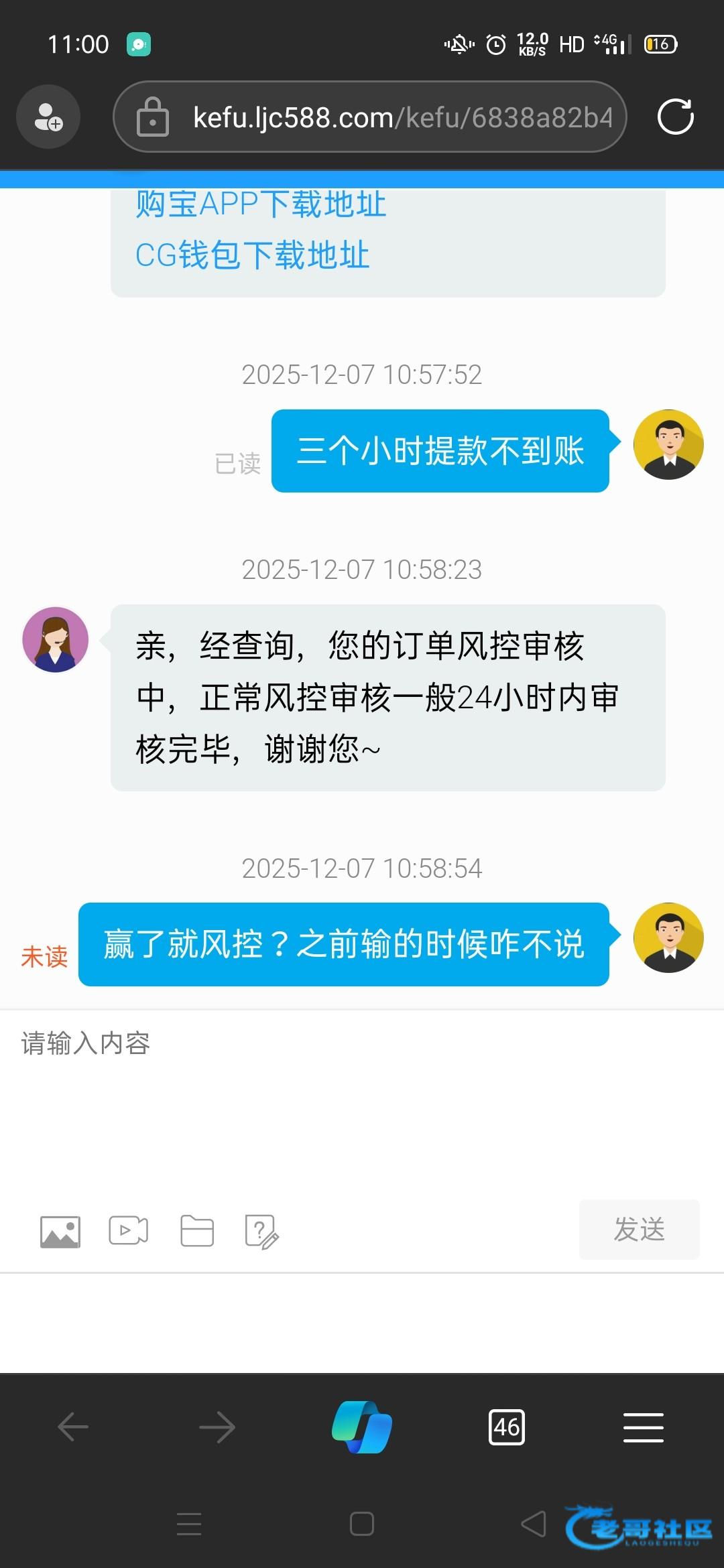724x1568 pixels.
Task: Tap the 请输入内容 message input field
Action: [362, 1099]
